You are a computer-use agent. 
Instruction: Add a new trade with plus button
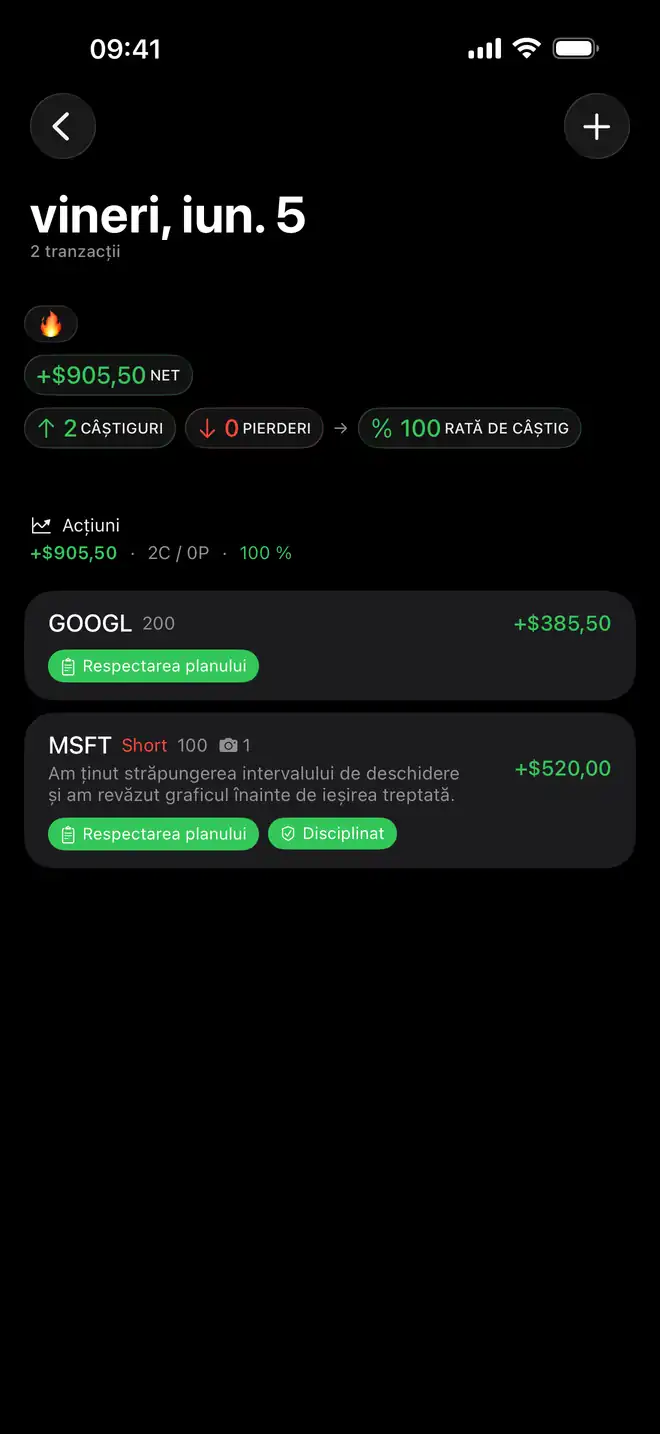click(597, 127)
